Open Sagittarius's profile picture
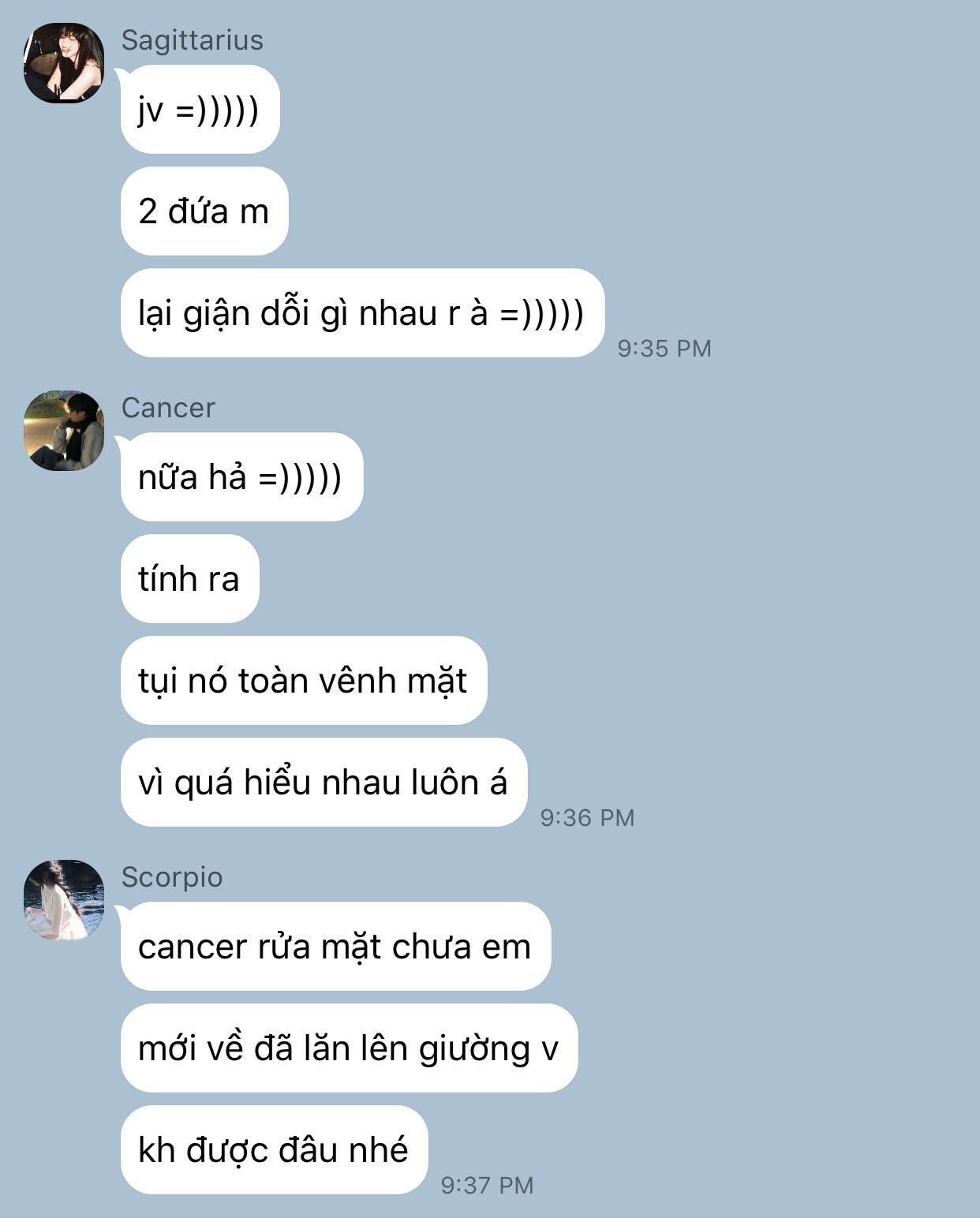The height and width of the screenshot is (1218, 980). pyautogui.click(x=64, y=63)
